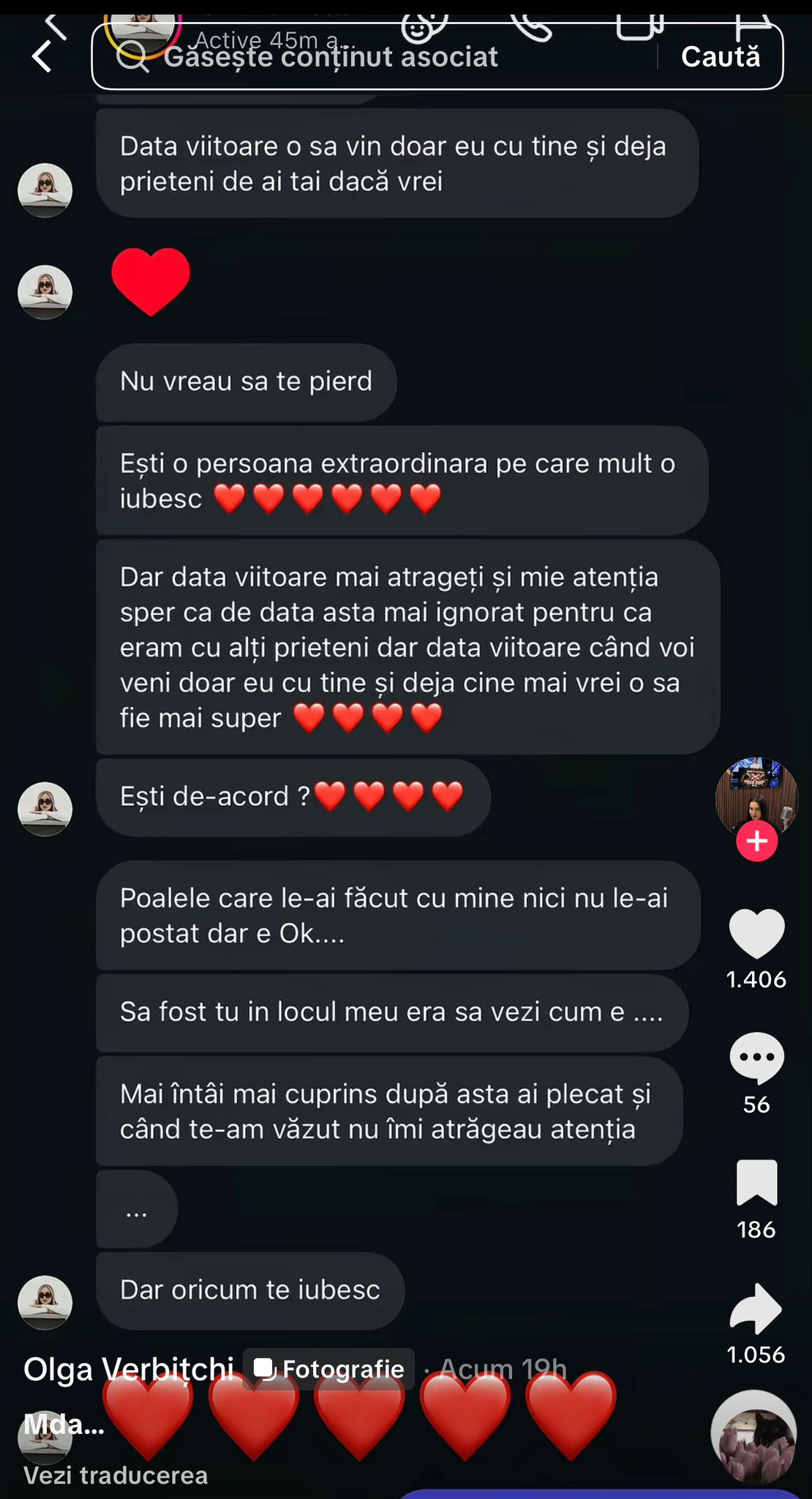Tap the Caută search button
Image resolution: width=812 pixels, height=1499 pixels.
721,57
